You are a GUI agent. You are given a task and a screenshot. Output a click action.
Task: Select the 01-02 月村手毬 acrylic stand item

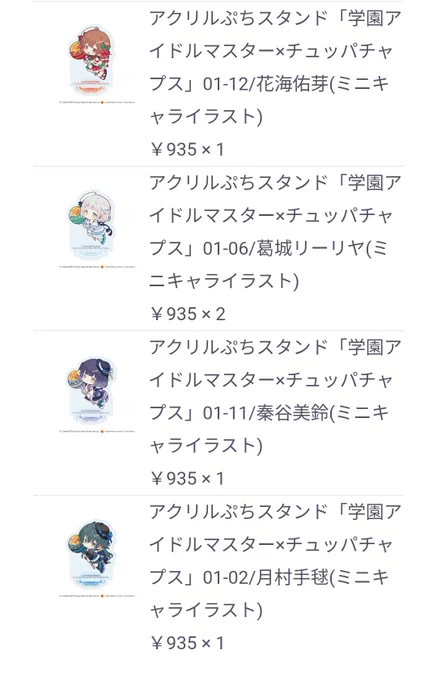218,577
